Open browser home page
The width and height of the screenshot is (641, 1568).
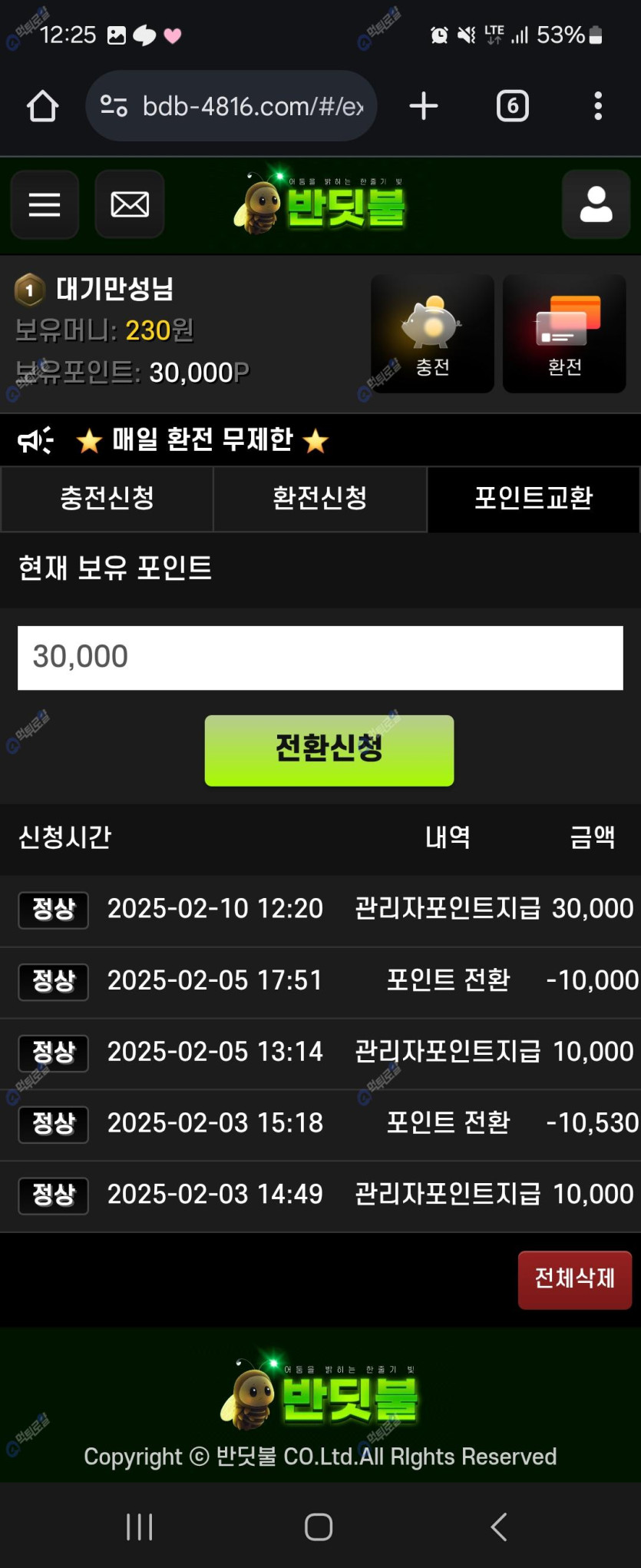click(43, 106)
